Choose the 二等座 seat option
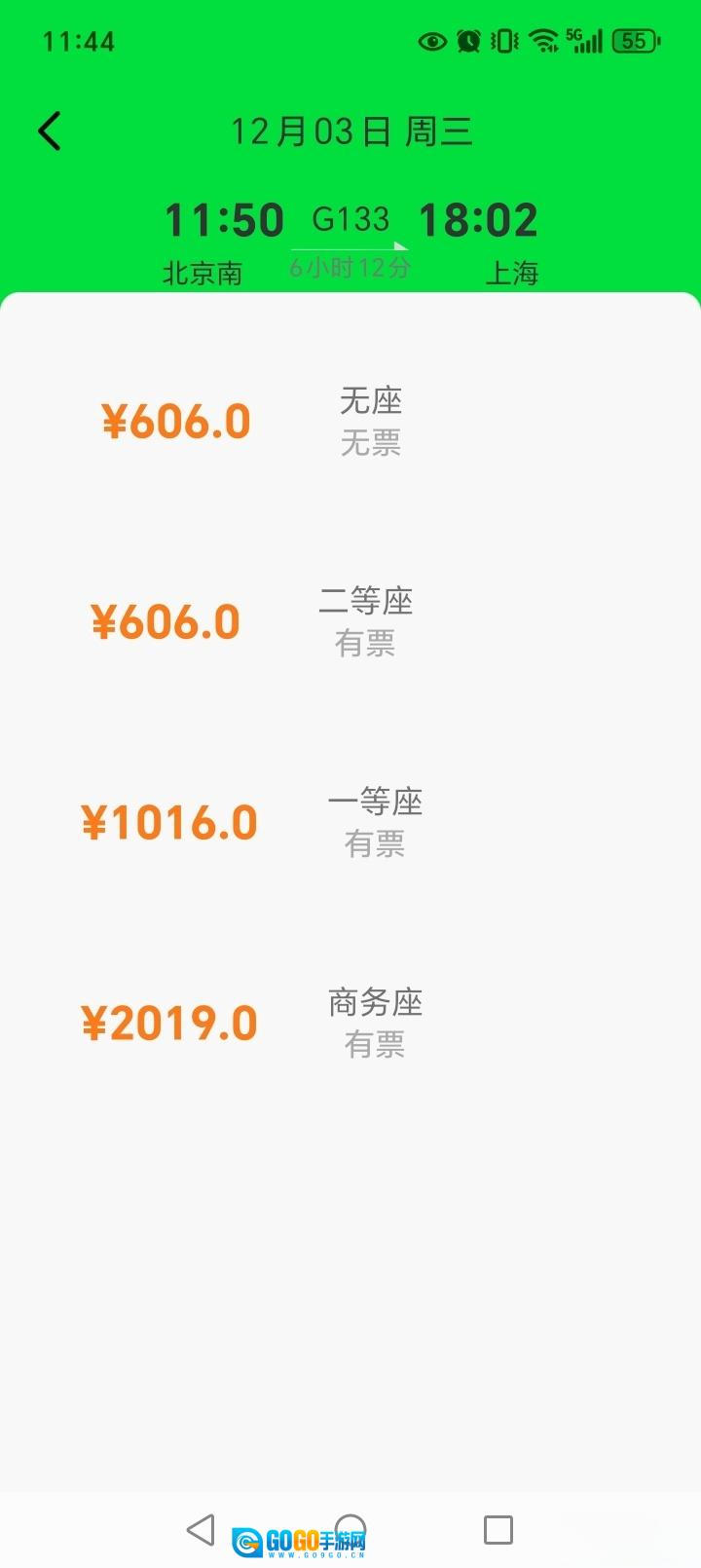Screen dimensions: 701x1568 coord(365,621)
